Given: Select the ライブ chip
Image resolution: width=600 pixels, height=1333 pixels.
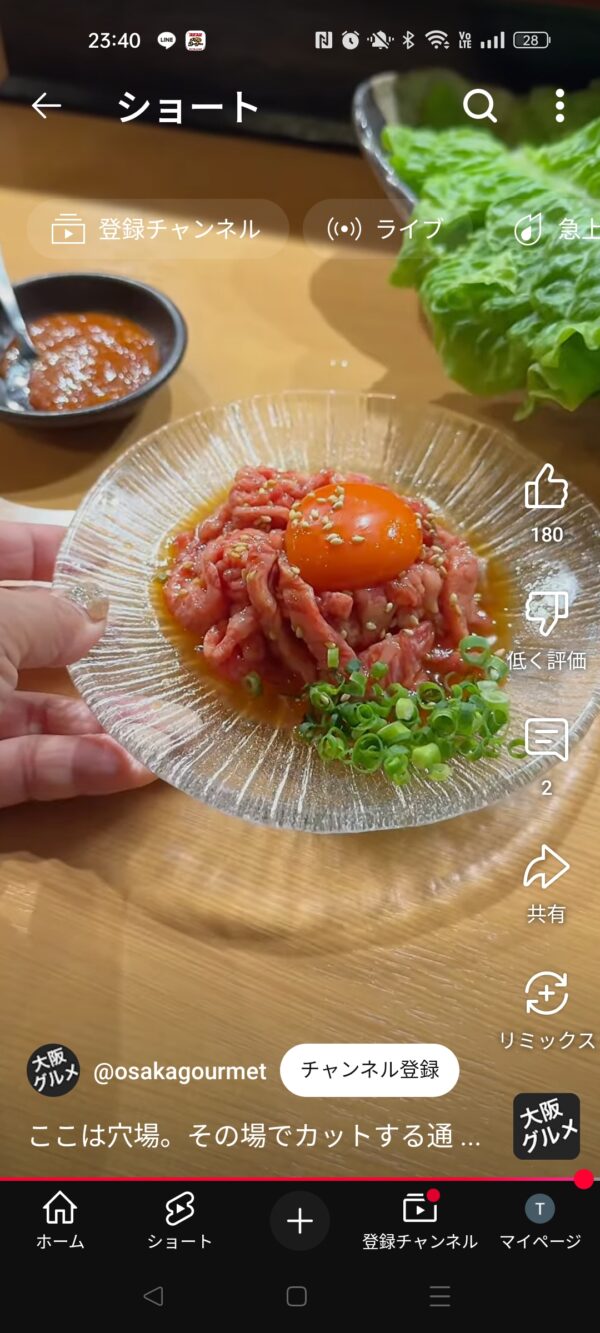Looking at the screenshot, I should click(x=386, y=229).
